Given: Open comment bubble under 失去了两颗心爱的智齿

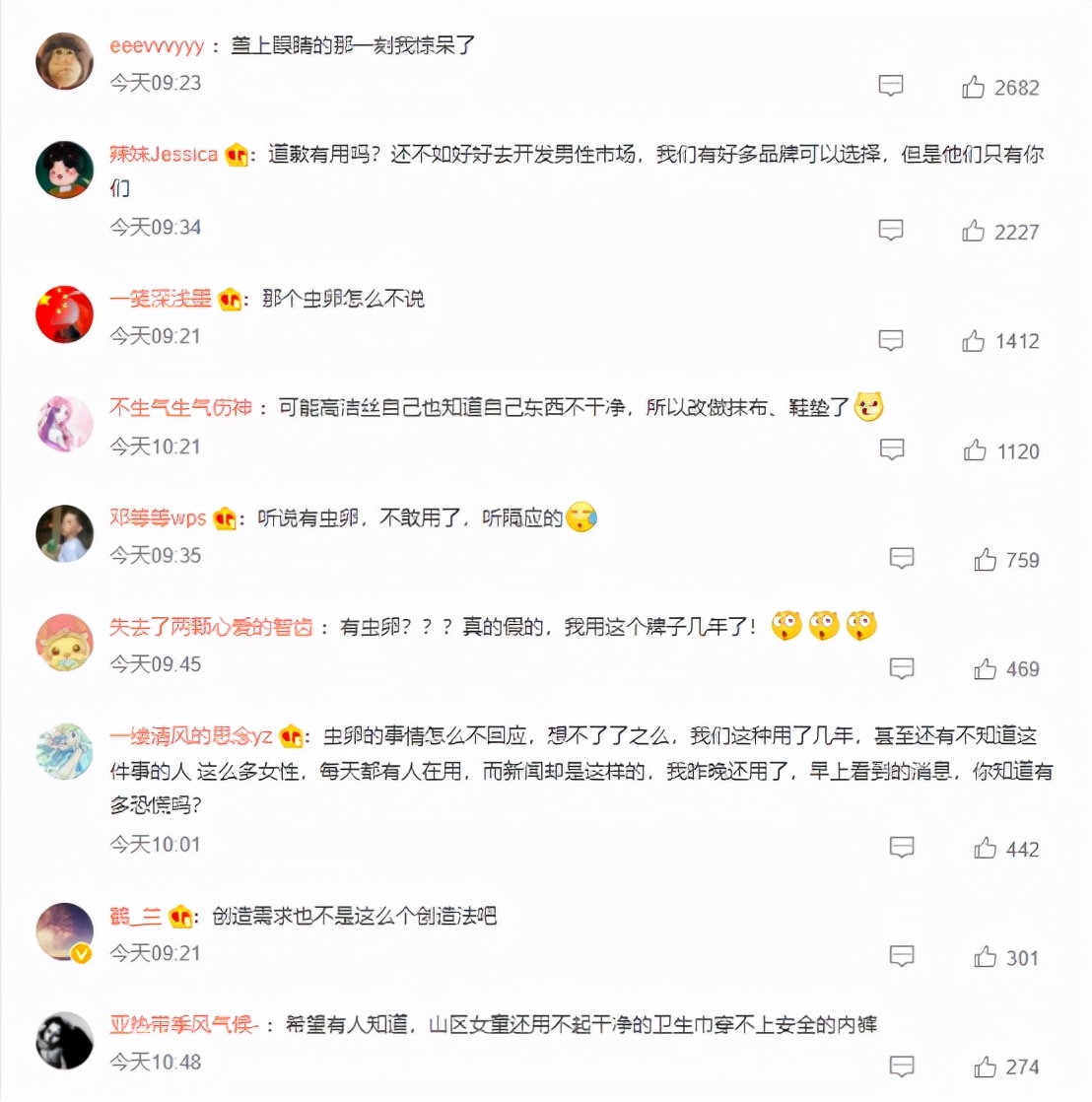Looking at the screenshot, I should [x=904, y=669].
